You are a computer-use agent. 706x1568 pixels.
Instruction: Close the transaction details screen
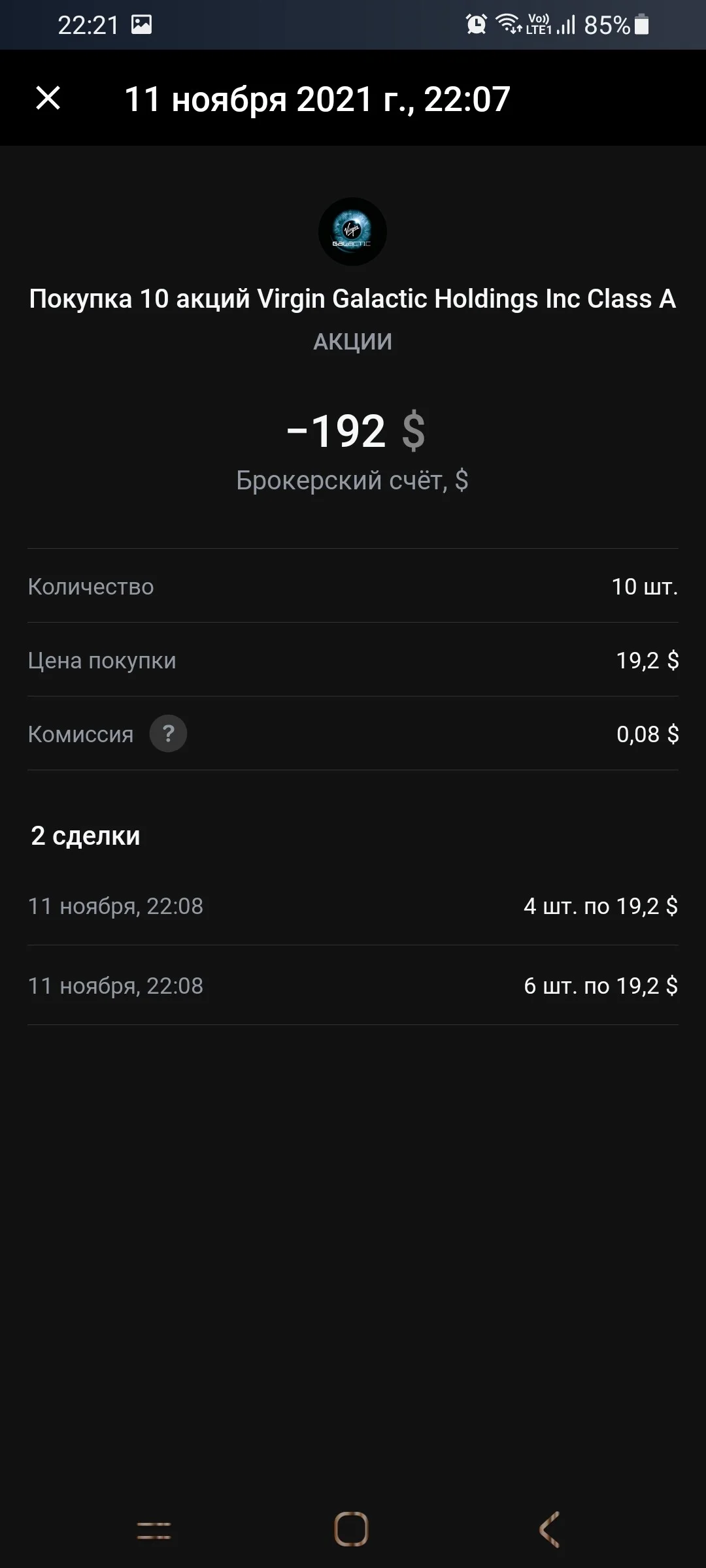(x=48, y=99)
